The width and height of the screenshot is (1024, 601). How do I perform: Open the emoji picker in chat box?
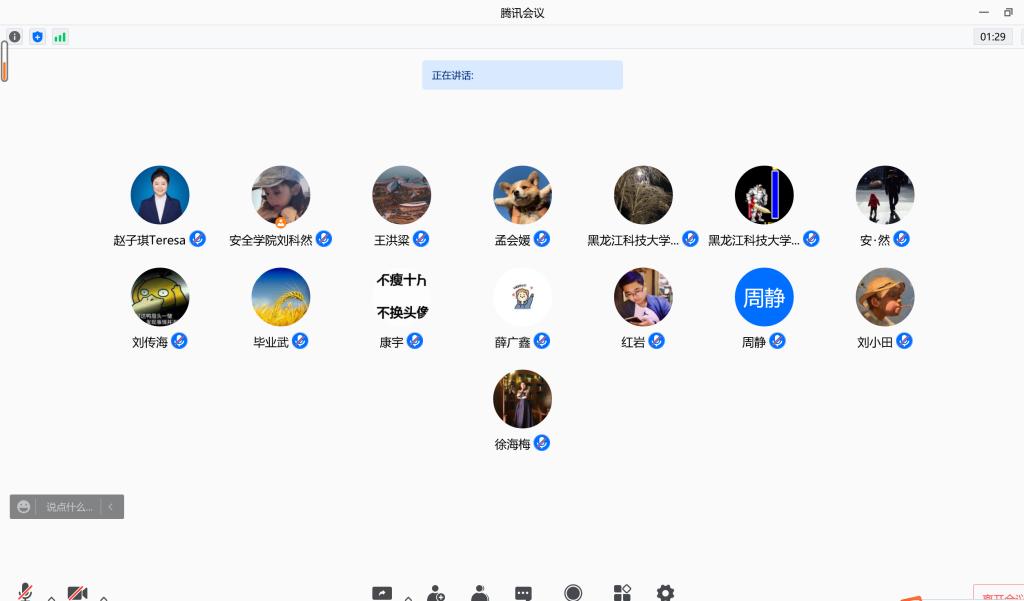point(24,507)
